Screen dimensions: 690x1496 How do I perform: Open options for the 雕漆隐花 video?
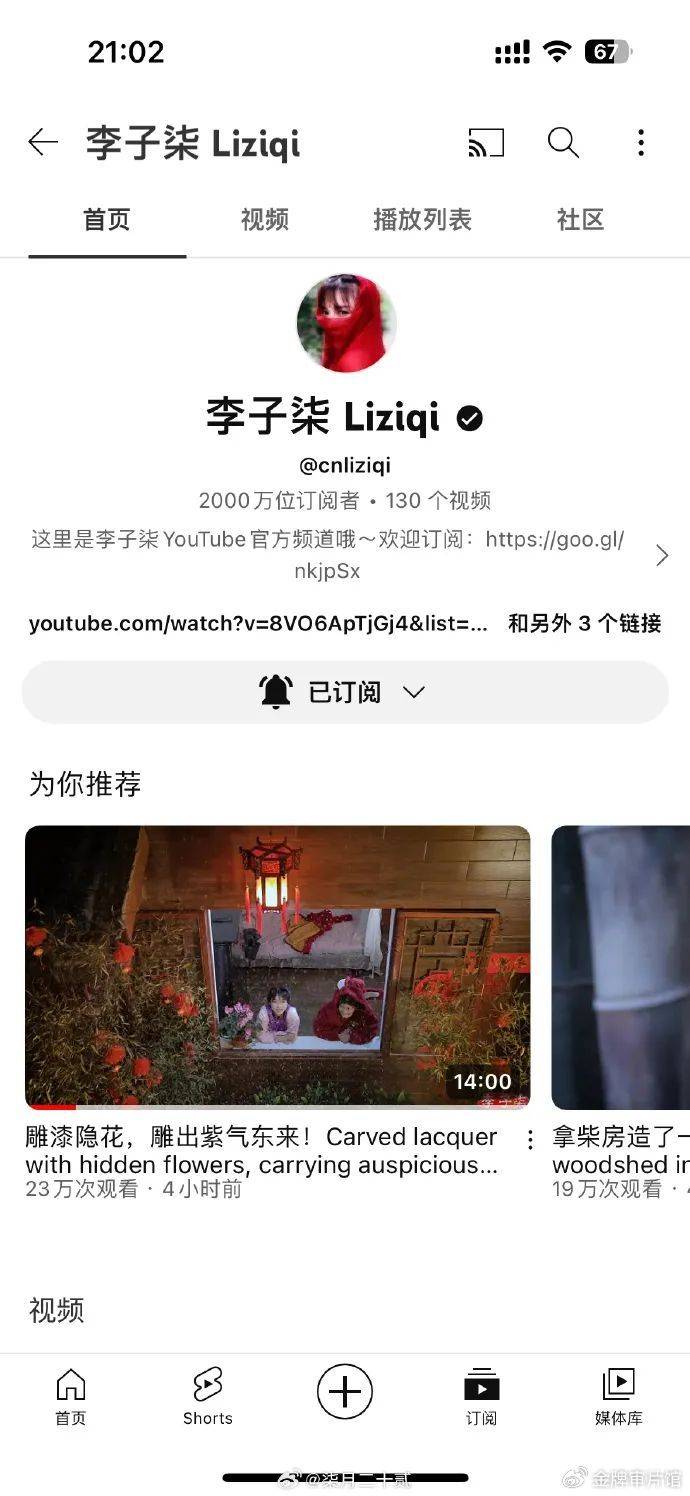click(530, 1140)
